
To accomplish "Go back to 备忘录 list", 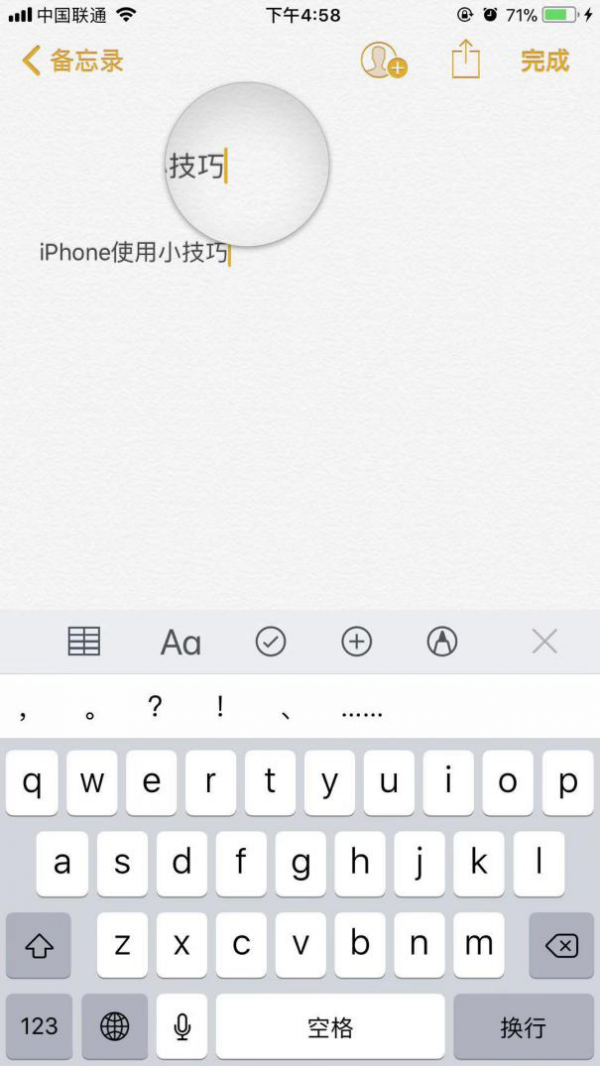I will coord(72,61).
